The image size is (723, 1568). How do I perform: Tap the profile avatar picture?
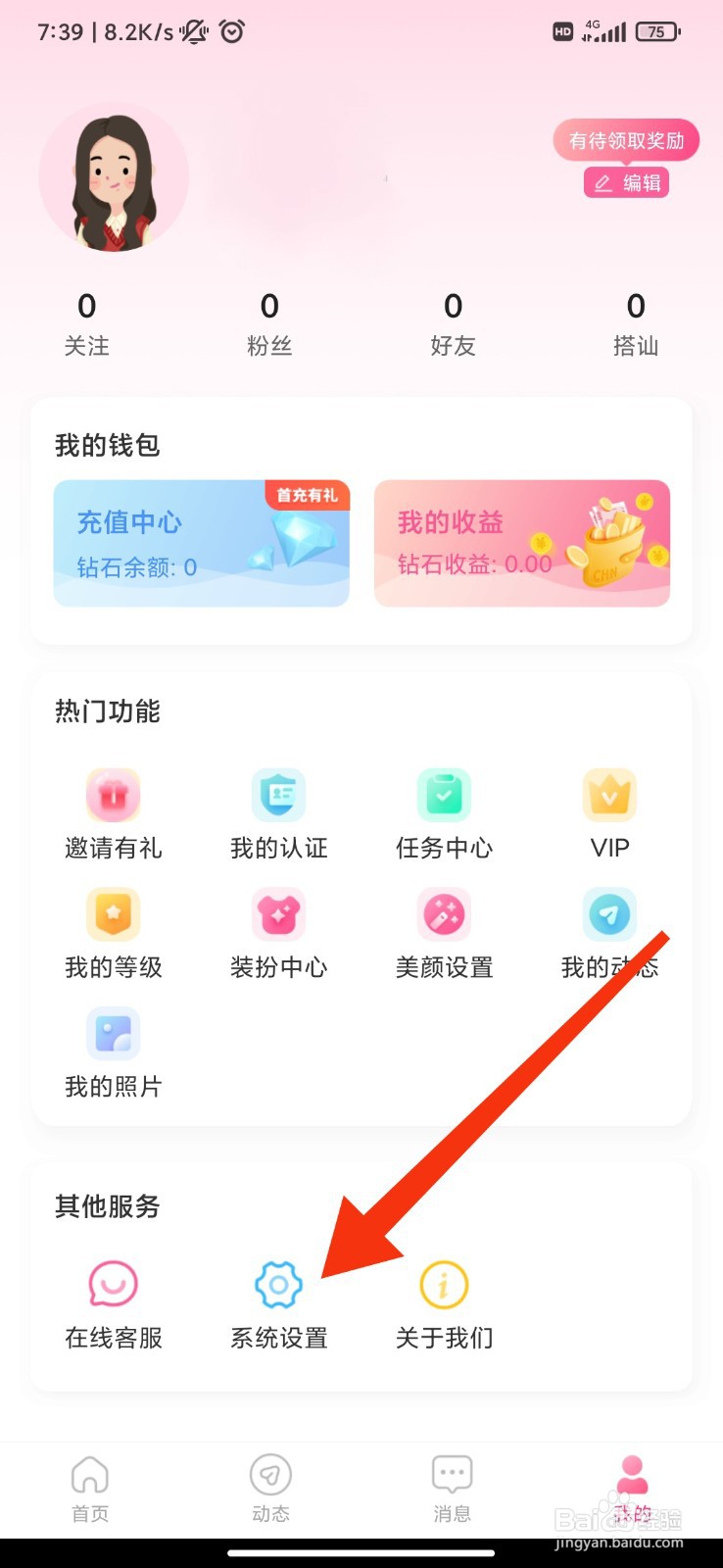(114, 177)
